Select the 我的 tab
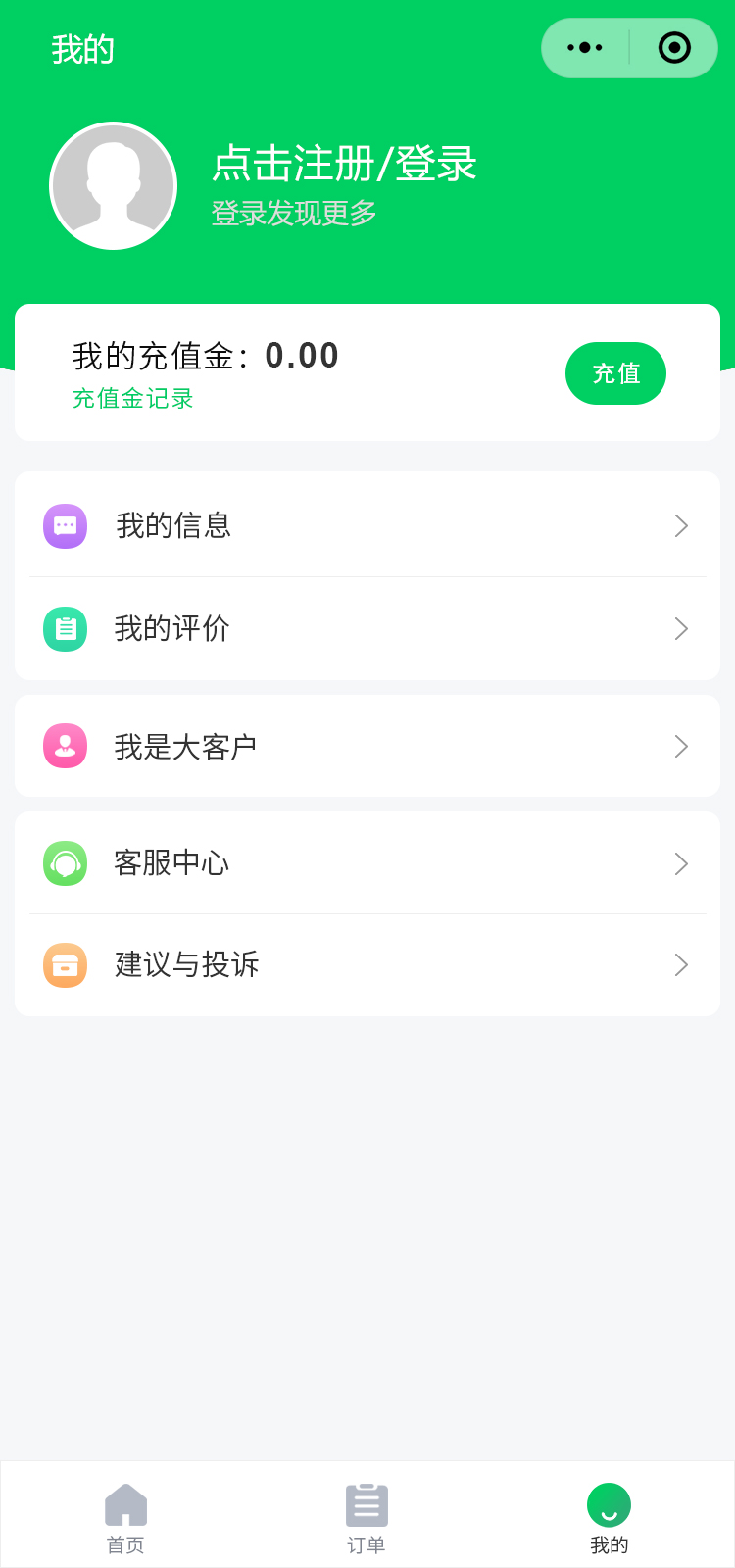This screenshot has height=1568, width=735. tap(609, 1517)
